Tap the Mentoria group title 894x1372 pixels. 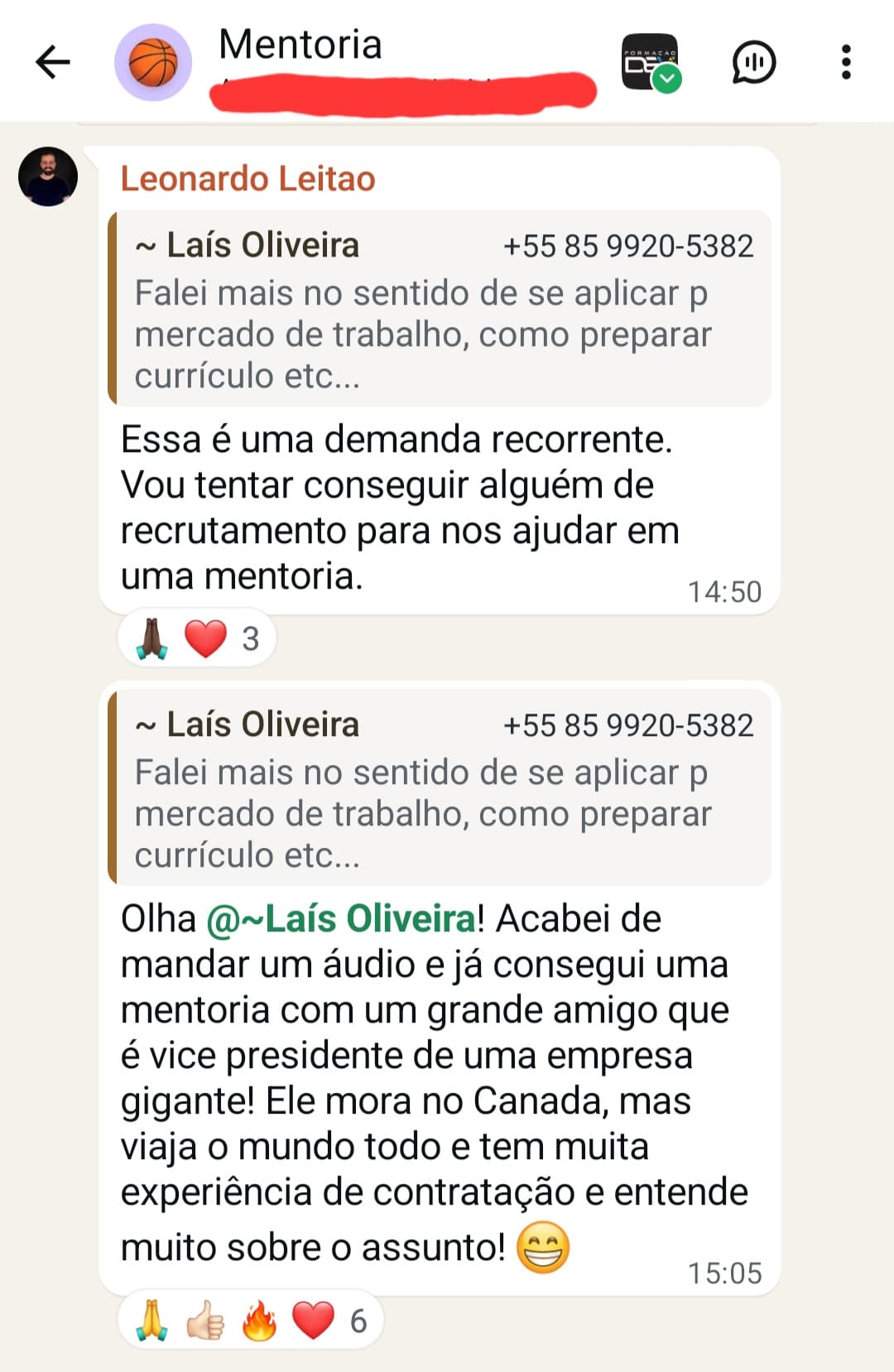300,46
